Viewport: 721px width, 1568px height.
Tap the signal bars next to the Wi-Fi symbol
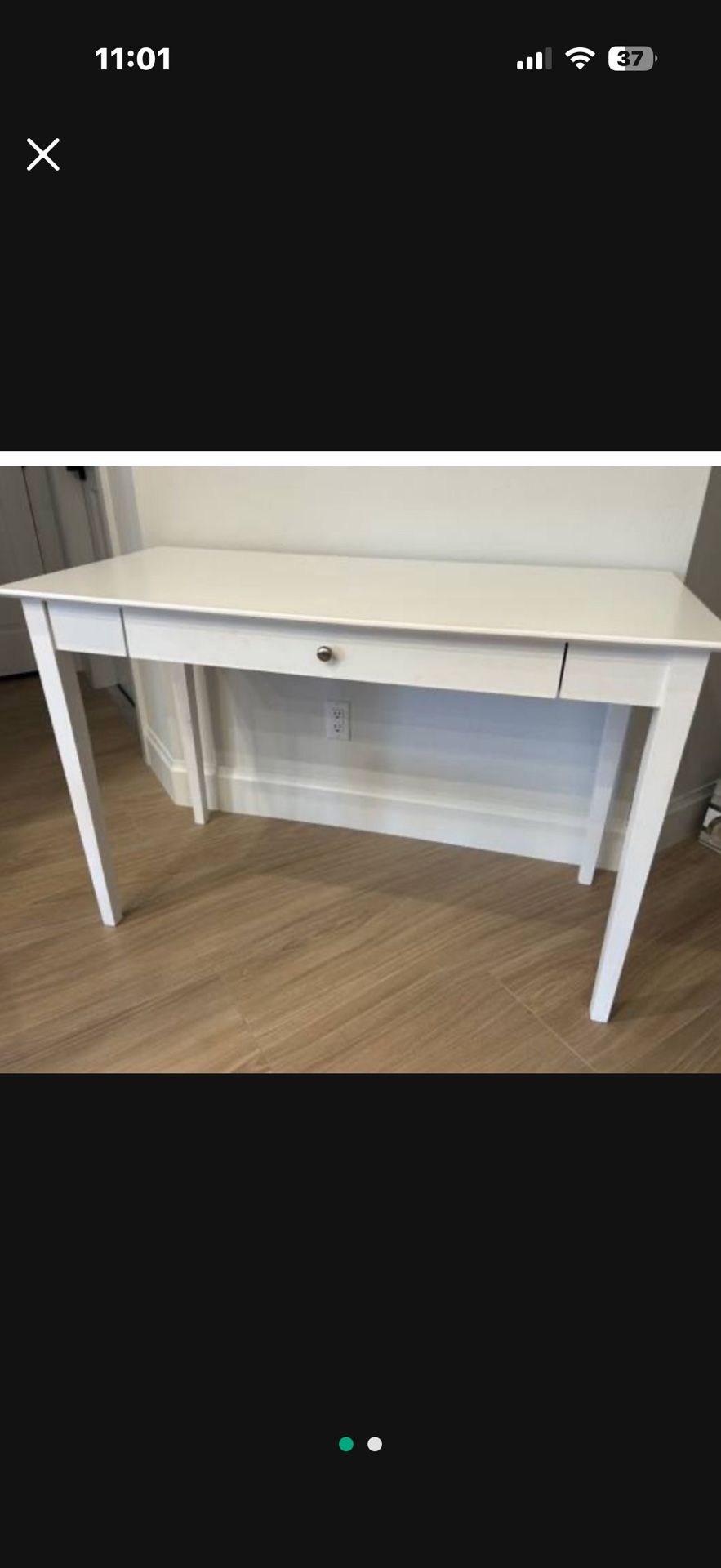tap(532, 57)
